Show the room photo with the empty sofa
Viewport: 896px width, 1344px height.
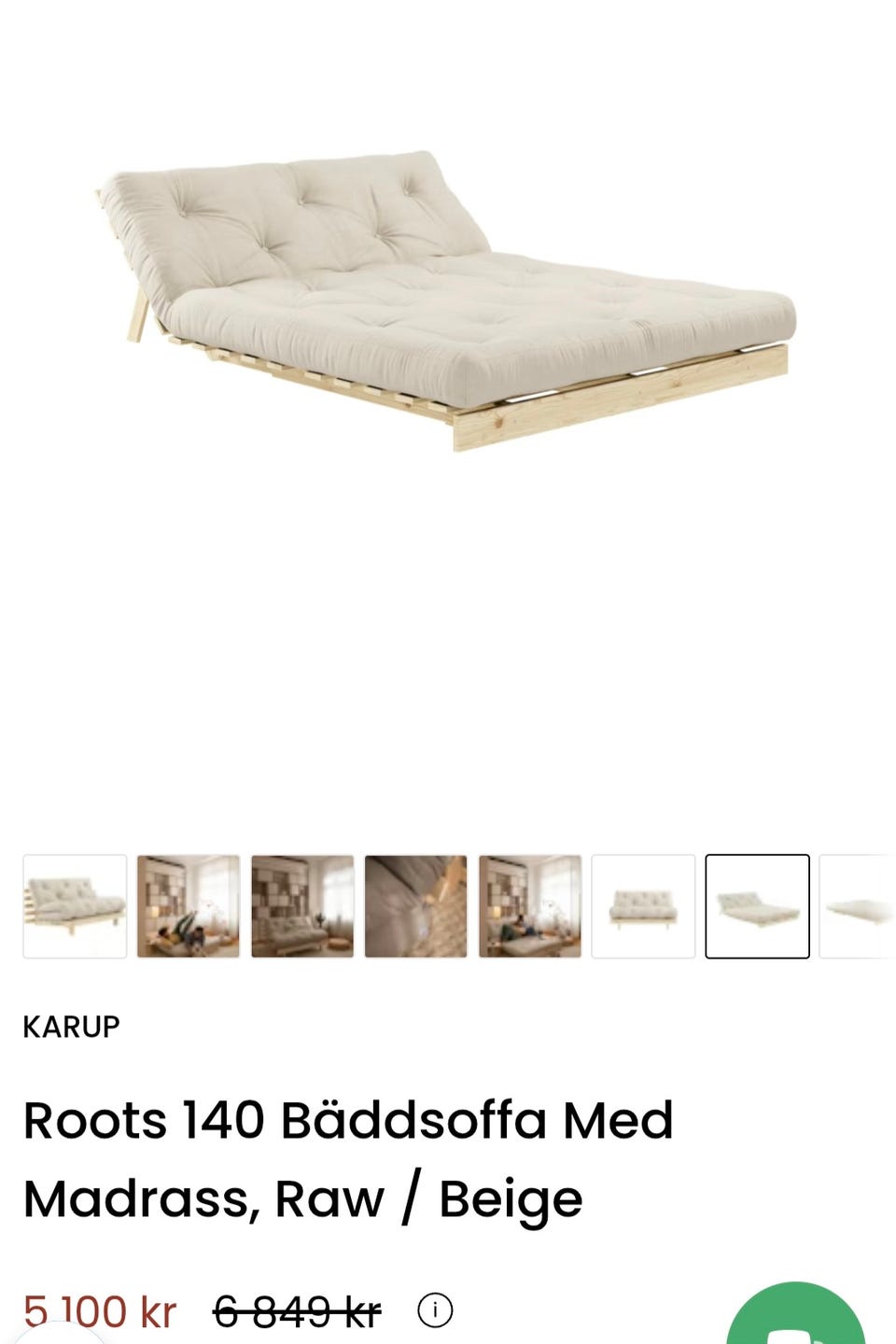coord(302,906)
